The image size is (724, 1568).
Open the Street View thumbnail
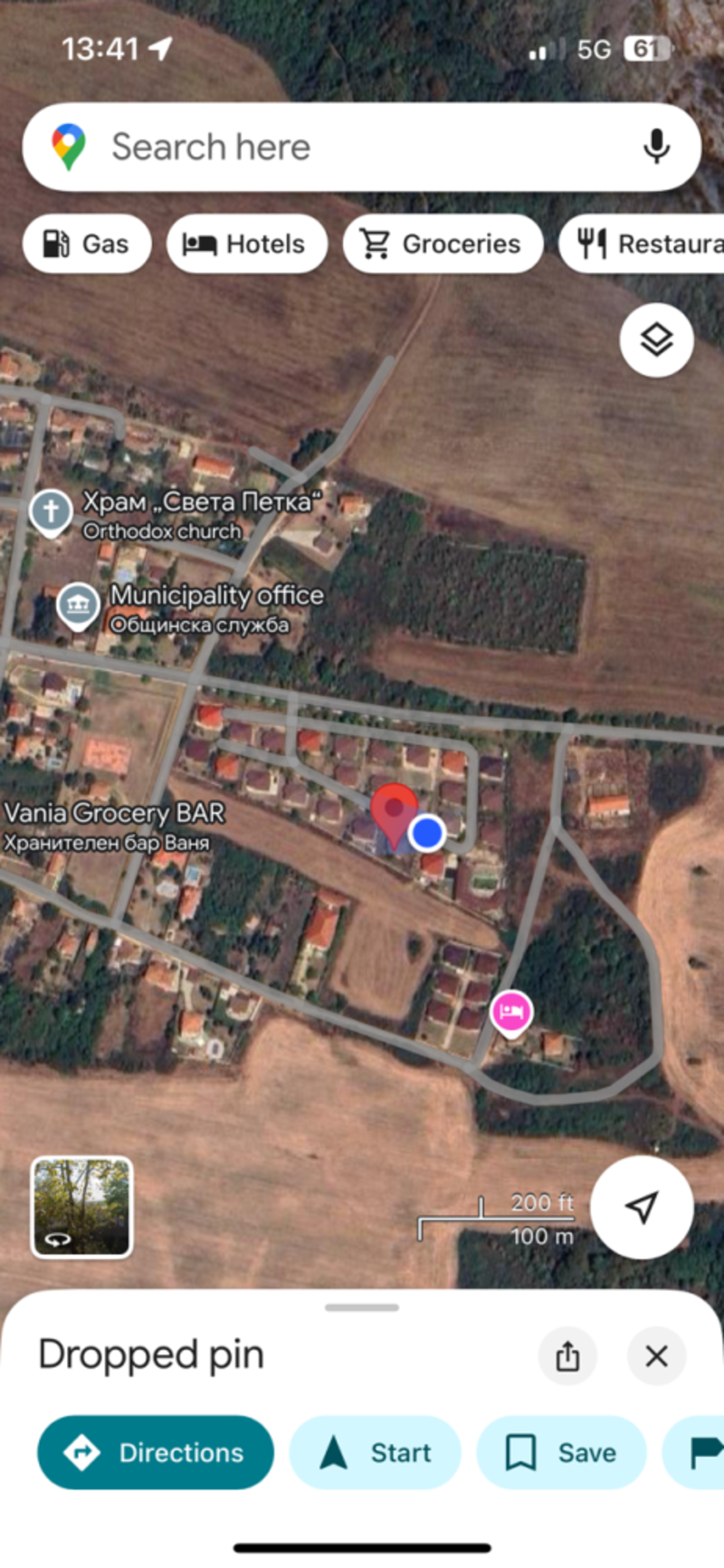(x=82, y=1207)
